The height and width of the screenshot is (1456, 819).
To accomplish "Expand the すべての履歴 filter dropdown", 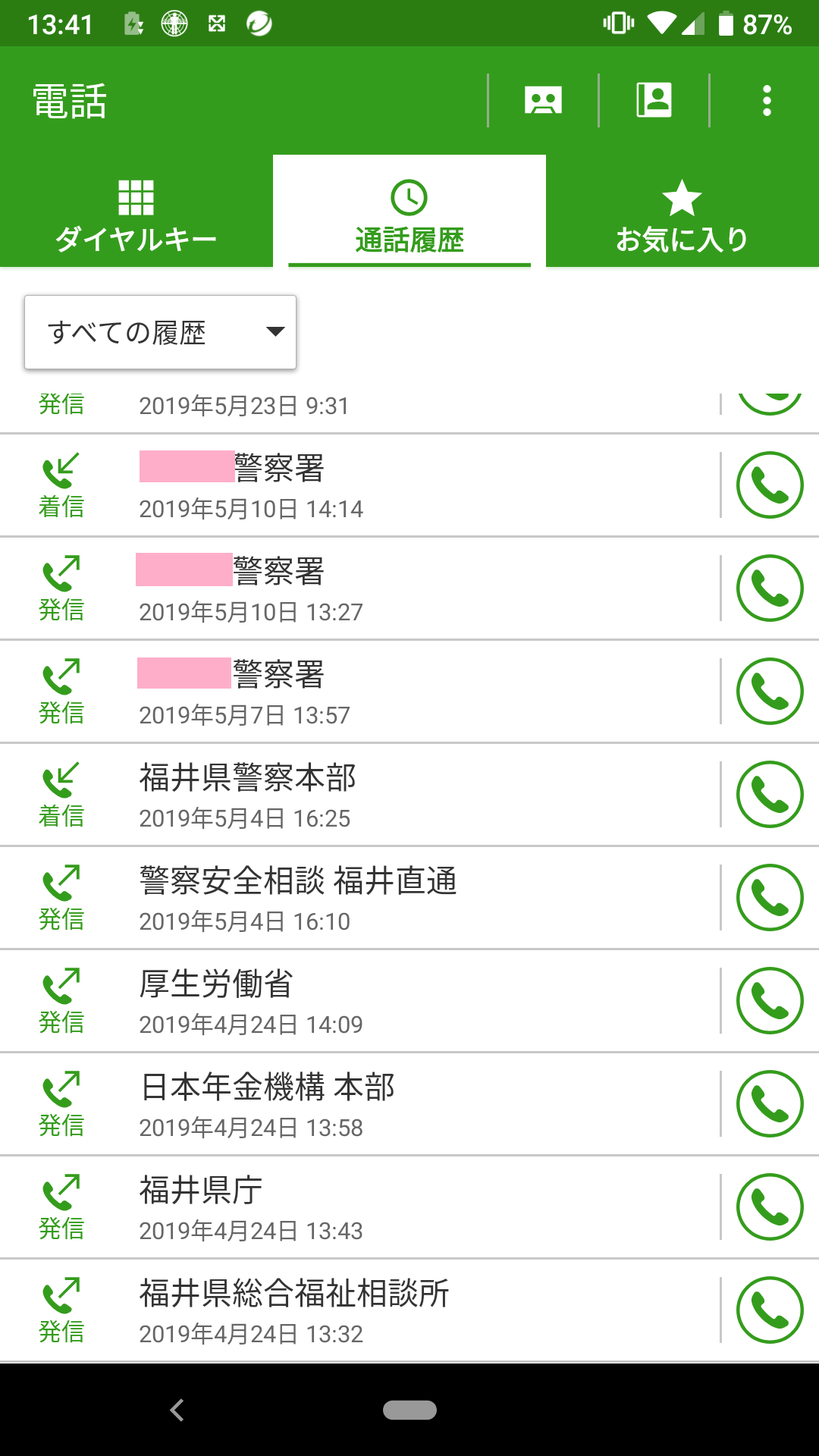I will pyautogui.click(x=160, y=332).
